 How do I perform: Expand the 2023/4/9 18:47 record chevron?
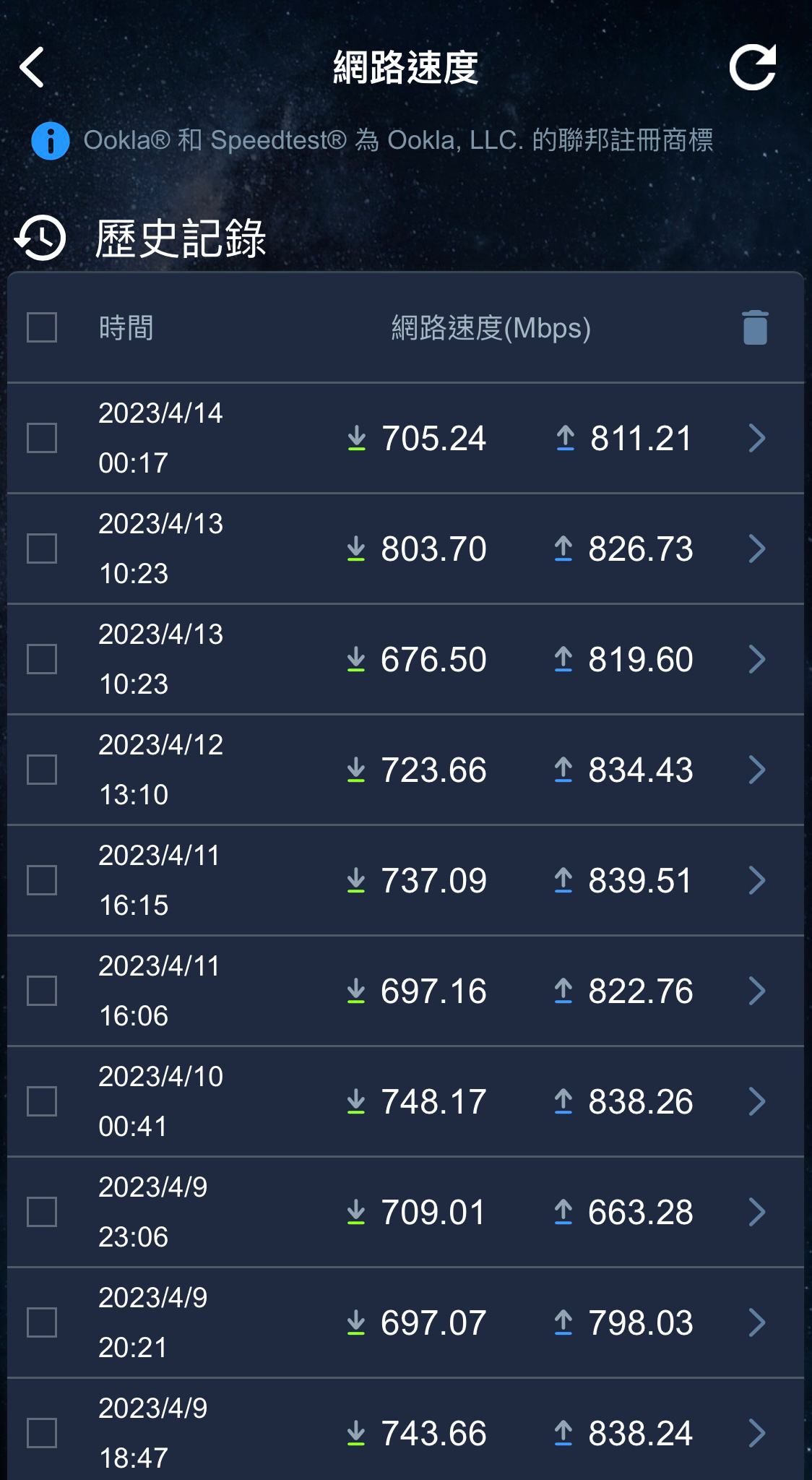click(756, 1433)
